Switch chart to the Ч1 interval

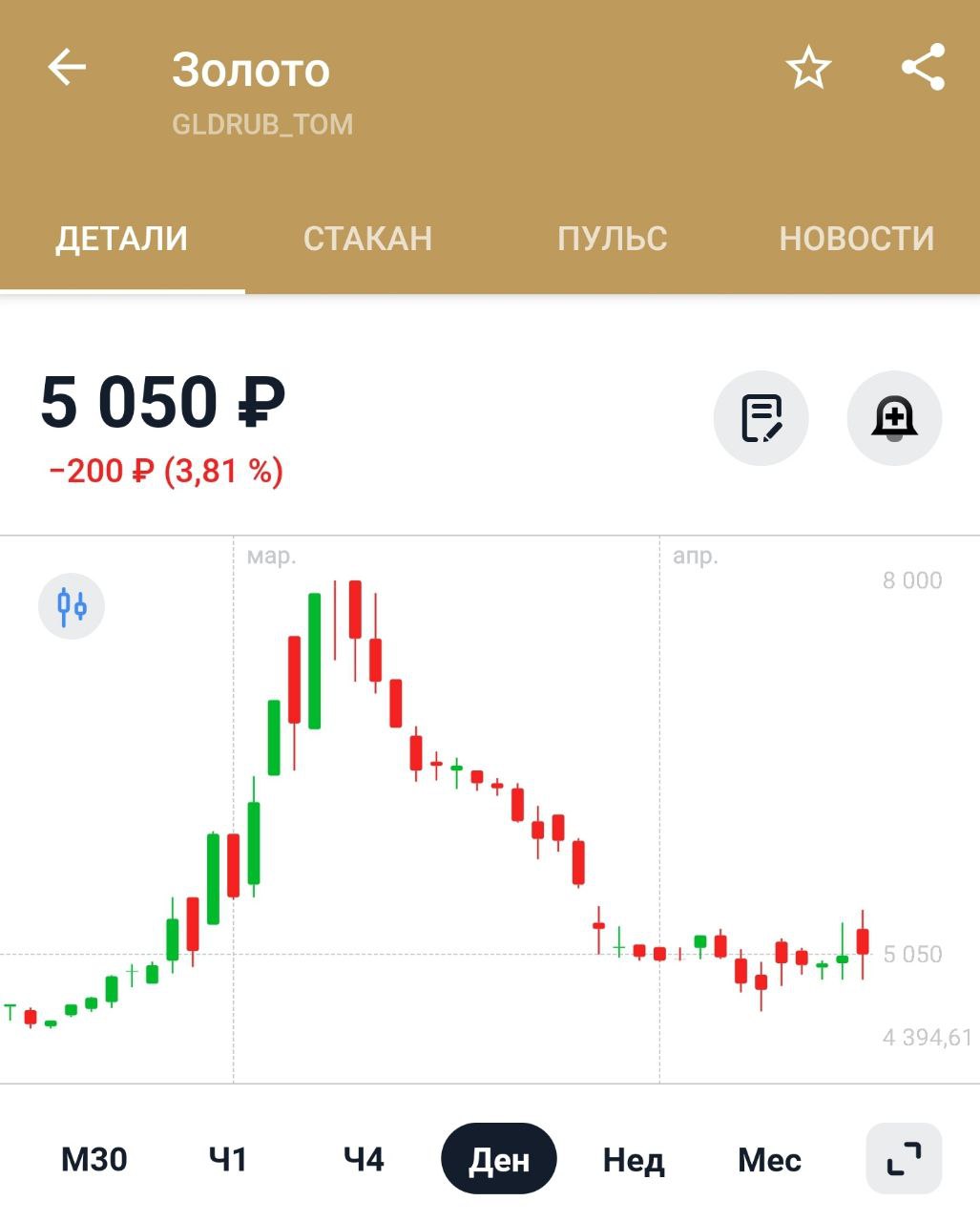tap(228, 1159)
